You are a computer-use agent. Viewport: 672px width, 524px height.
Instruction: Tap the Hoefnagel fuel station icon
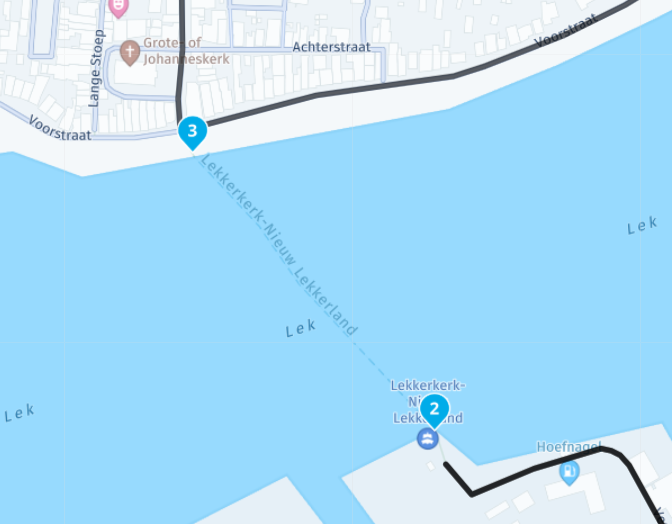[x=569, y=471]
